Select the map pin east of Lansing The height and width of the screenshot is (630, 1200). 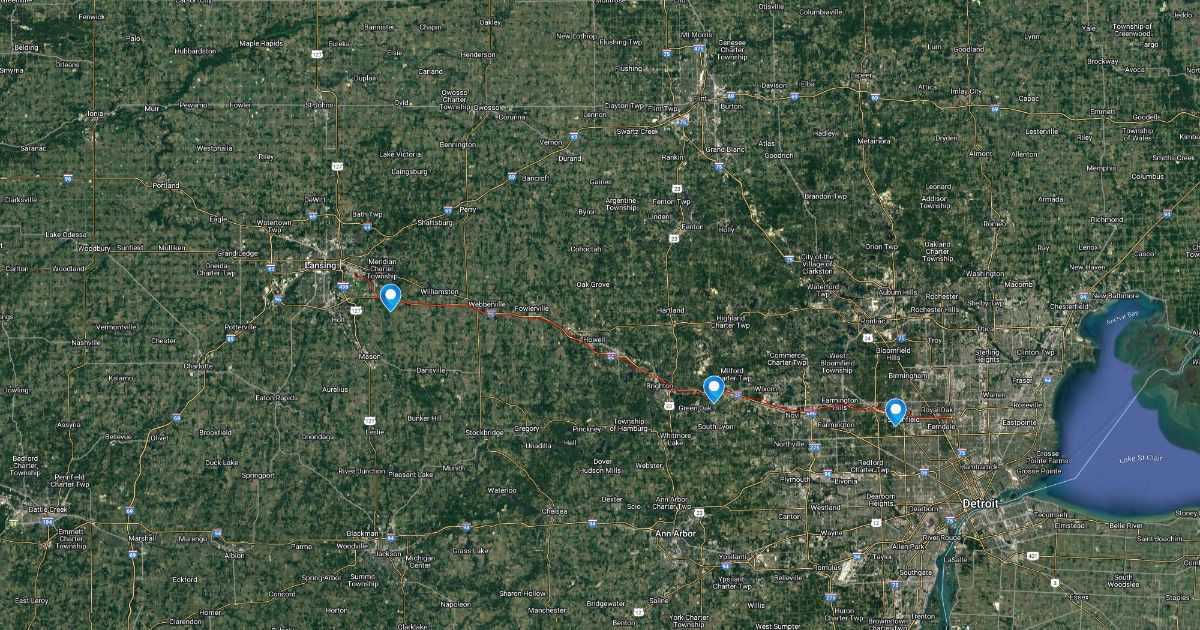pos(390,295)
